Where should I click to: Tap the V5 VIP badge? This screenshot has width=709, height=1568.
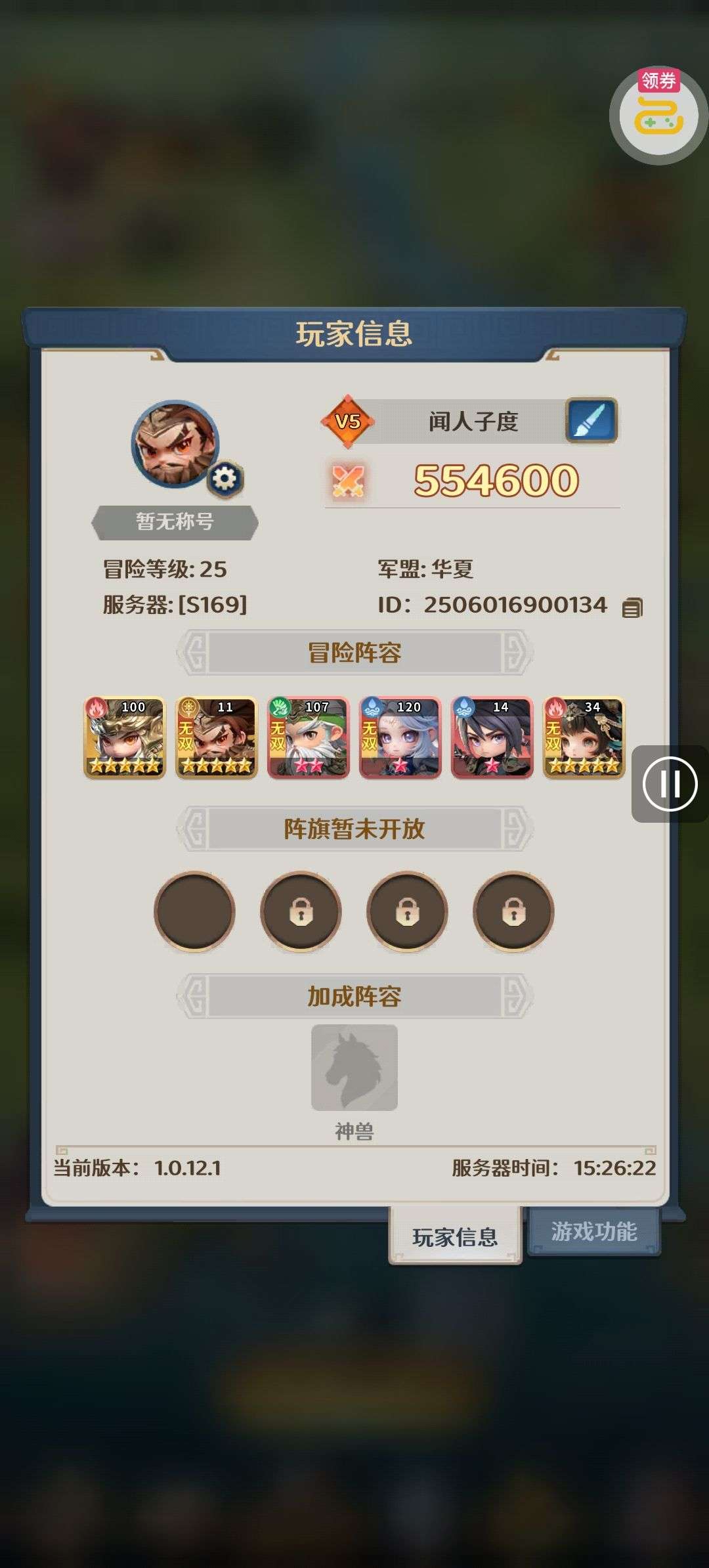point(347,421)
